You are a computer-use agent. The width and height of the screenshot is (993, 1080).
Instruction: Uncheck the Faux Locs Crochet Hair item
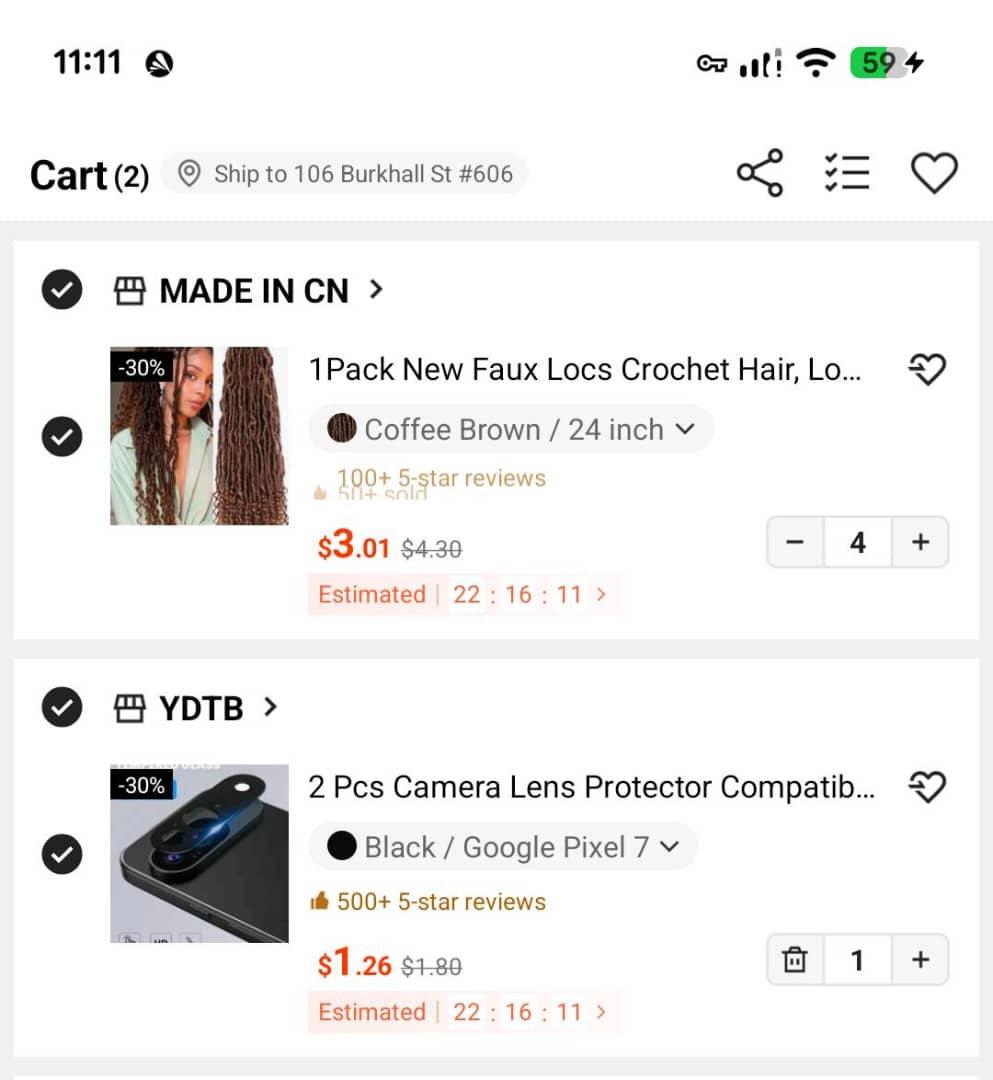pos(62,436)
